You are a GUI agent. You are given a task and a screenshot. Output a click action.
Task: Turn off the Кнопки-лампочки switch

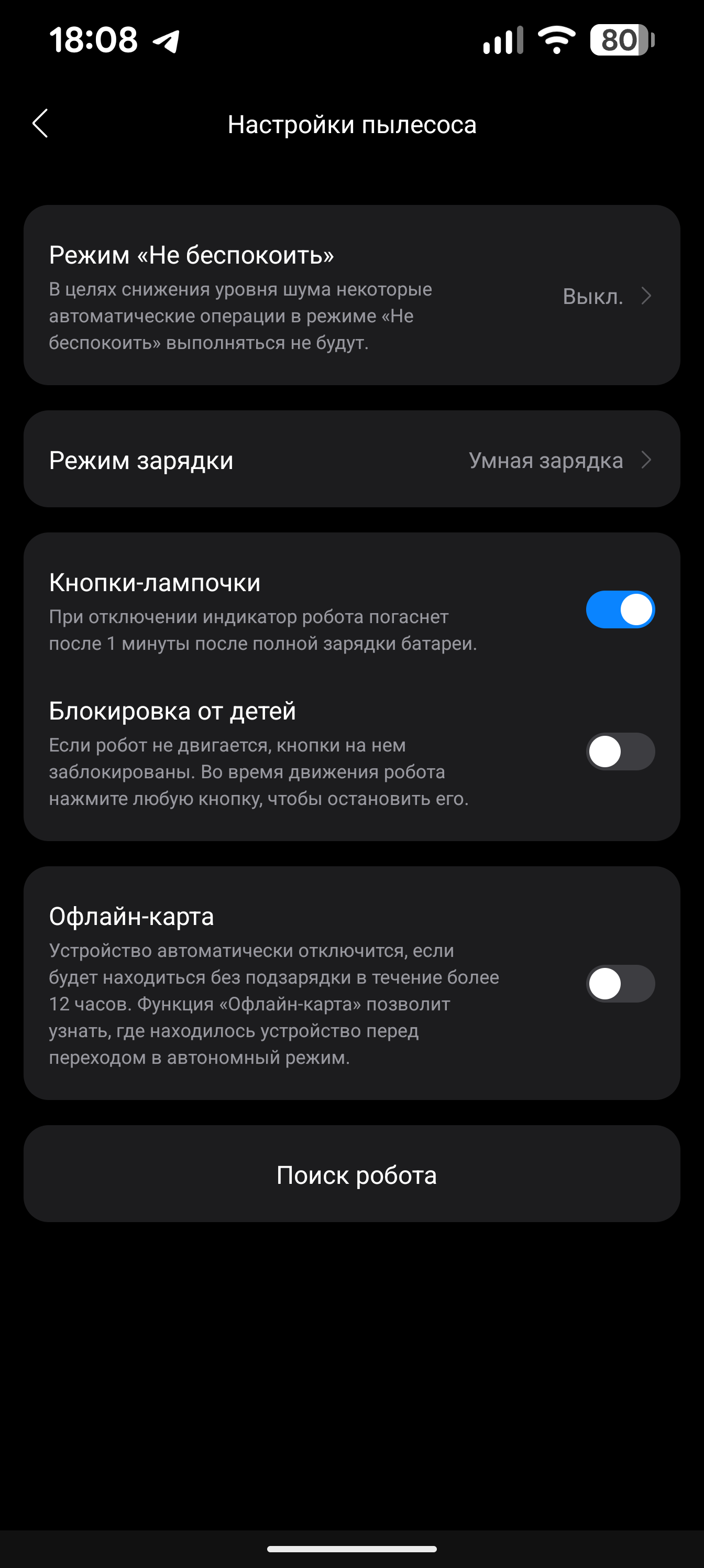[x=620, y=609]
